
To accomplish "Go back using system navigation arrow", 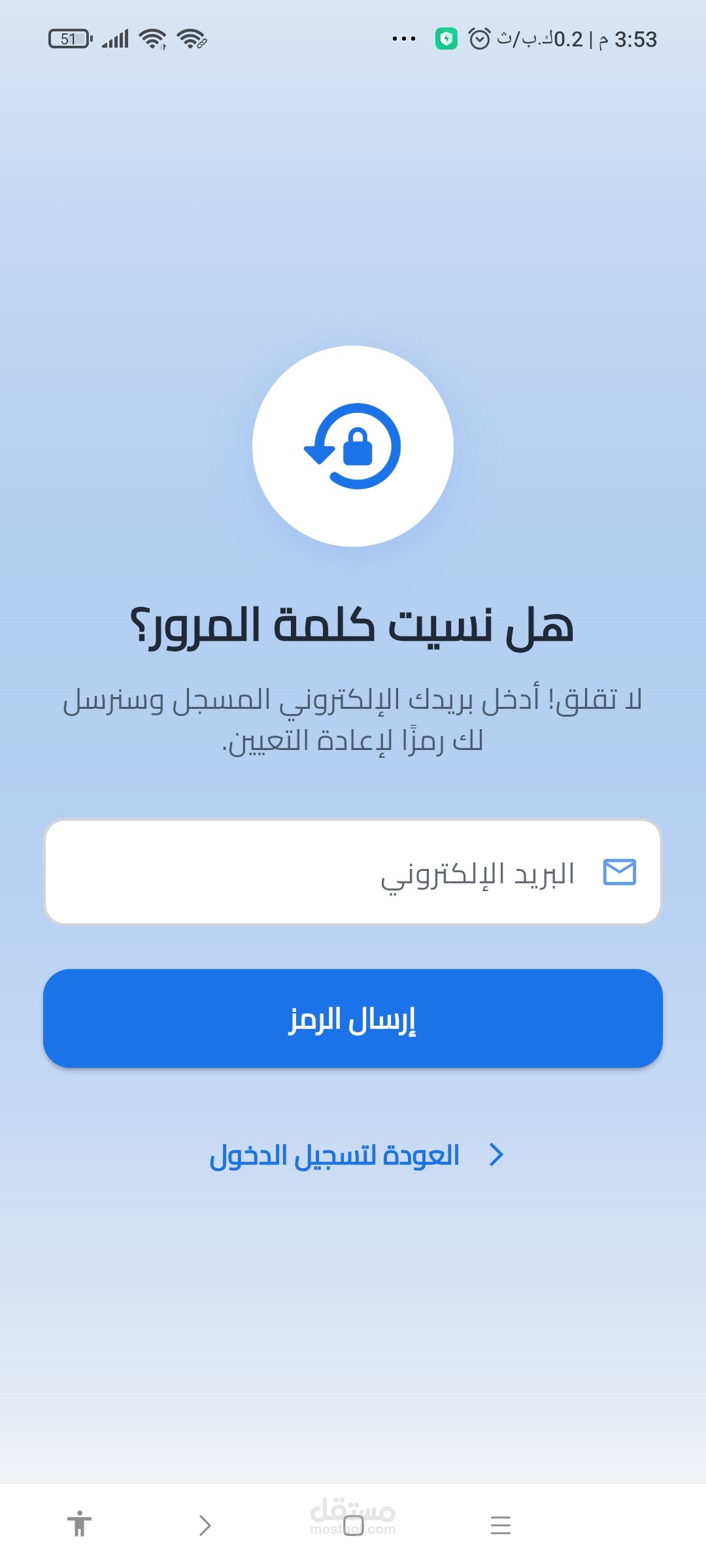I will coord(205,1525).
